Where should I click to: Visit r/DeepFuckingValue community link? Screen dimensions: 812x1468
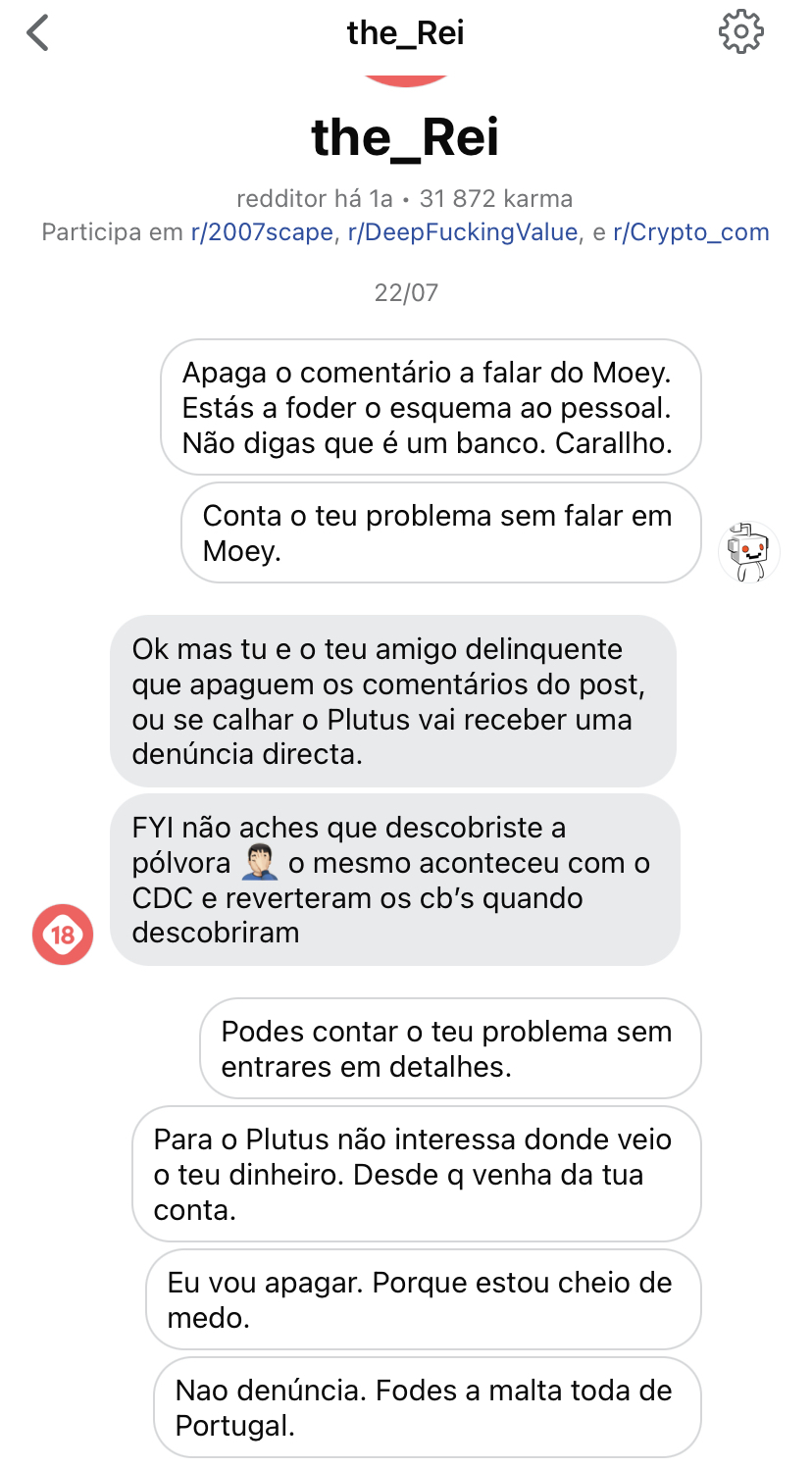463,232
